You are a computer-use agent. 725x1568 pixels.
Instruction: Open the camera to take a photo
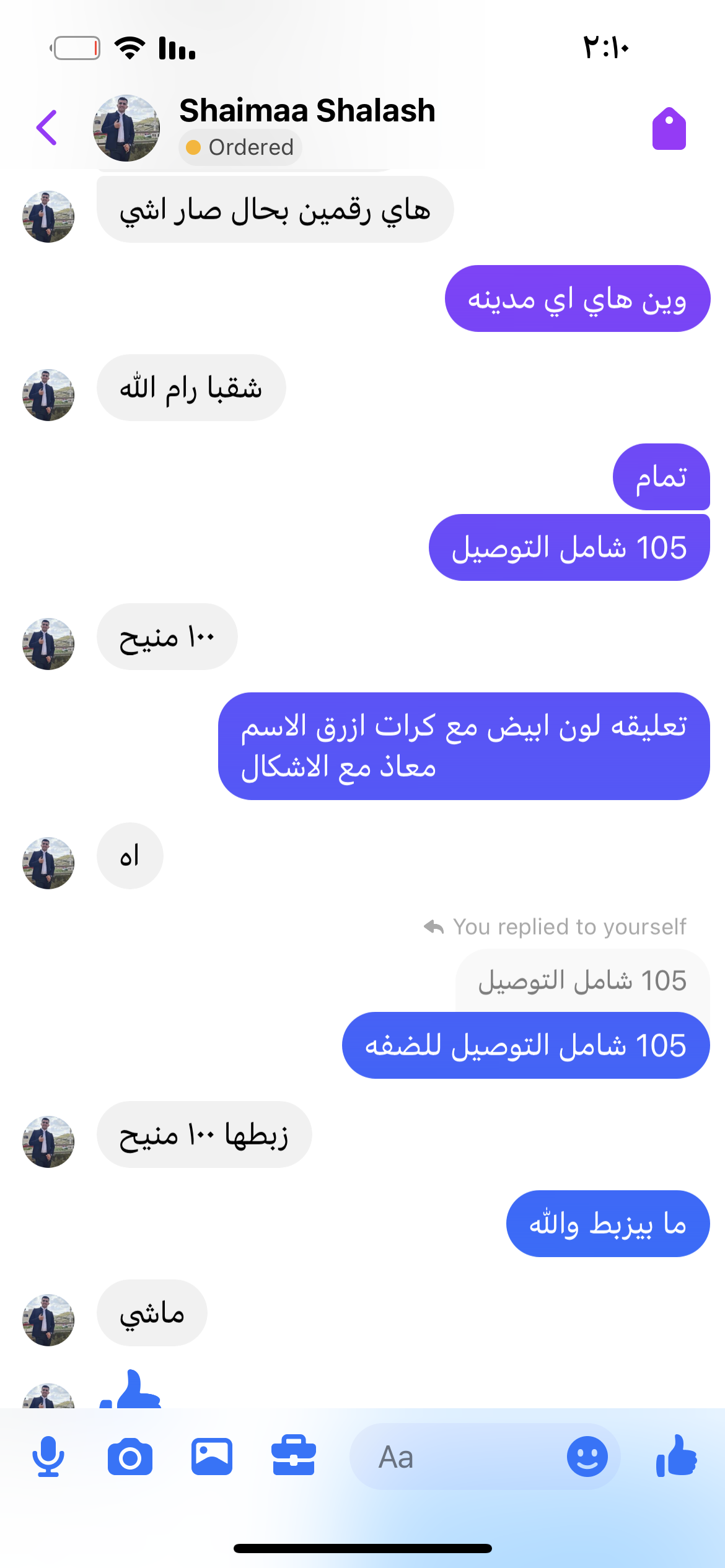(x=130, y=1457)
